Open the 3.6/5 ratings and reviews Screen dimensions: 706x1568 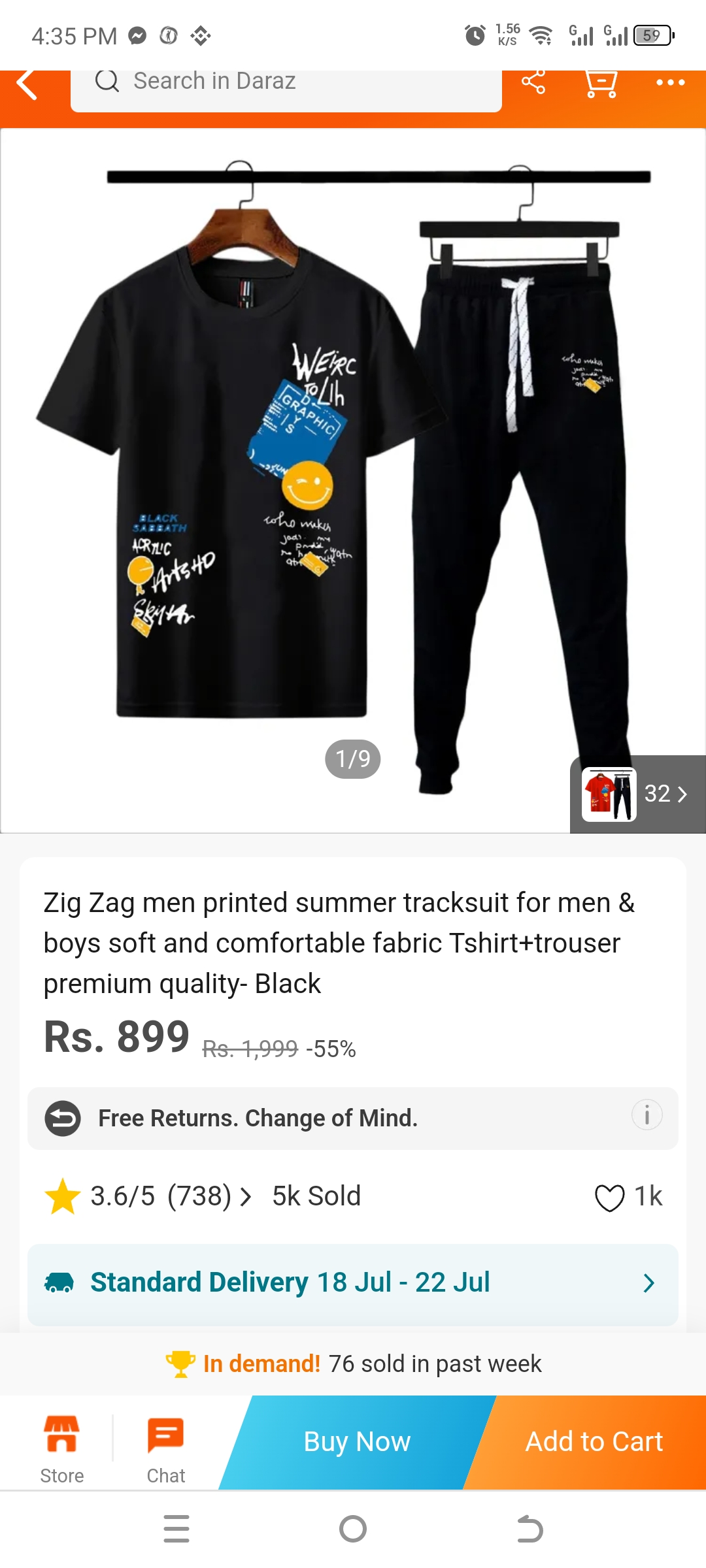pos(148,1196)
